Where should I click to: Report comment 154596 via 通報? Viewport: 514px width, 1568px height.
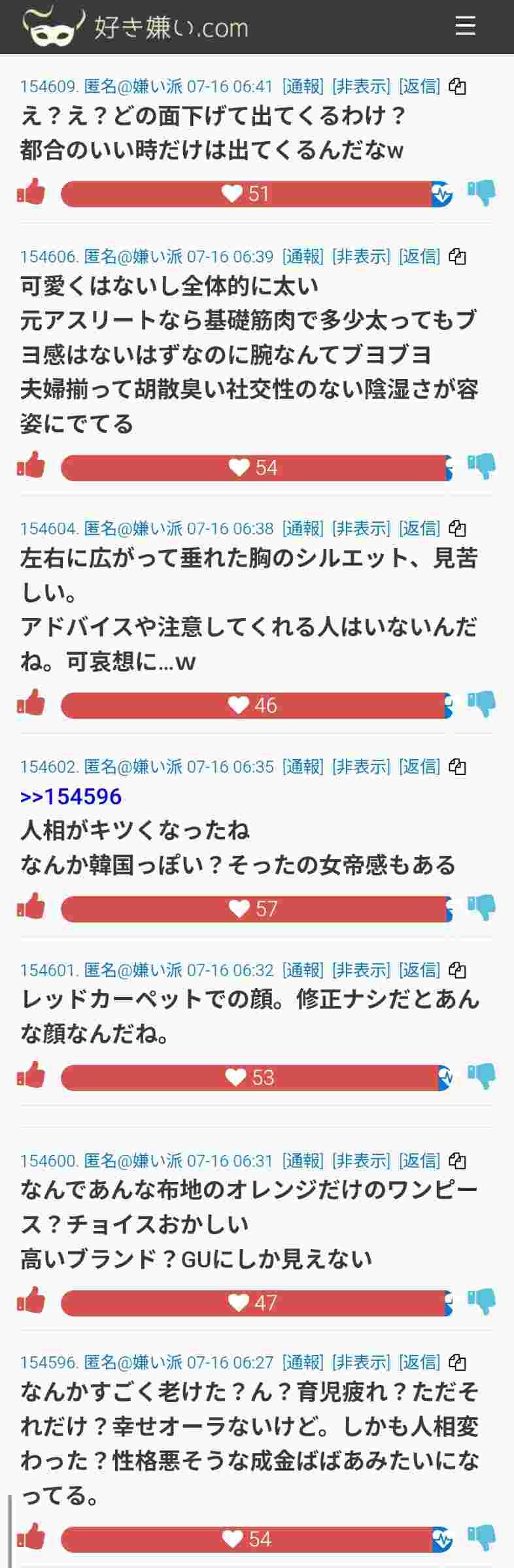pyautogui.click(x=303, y=1362)
